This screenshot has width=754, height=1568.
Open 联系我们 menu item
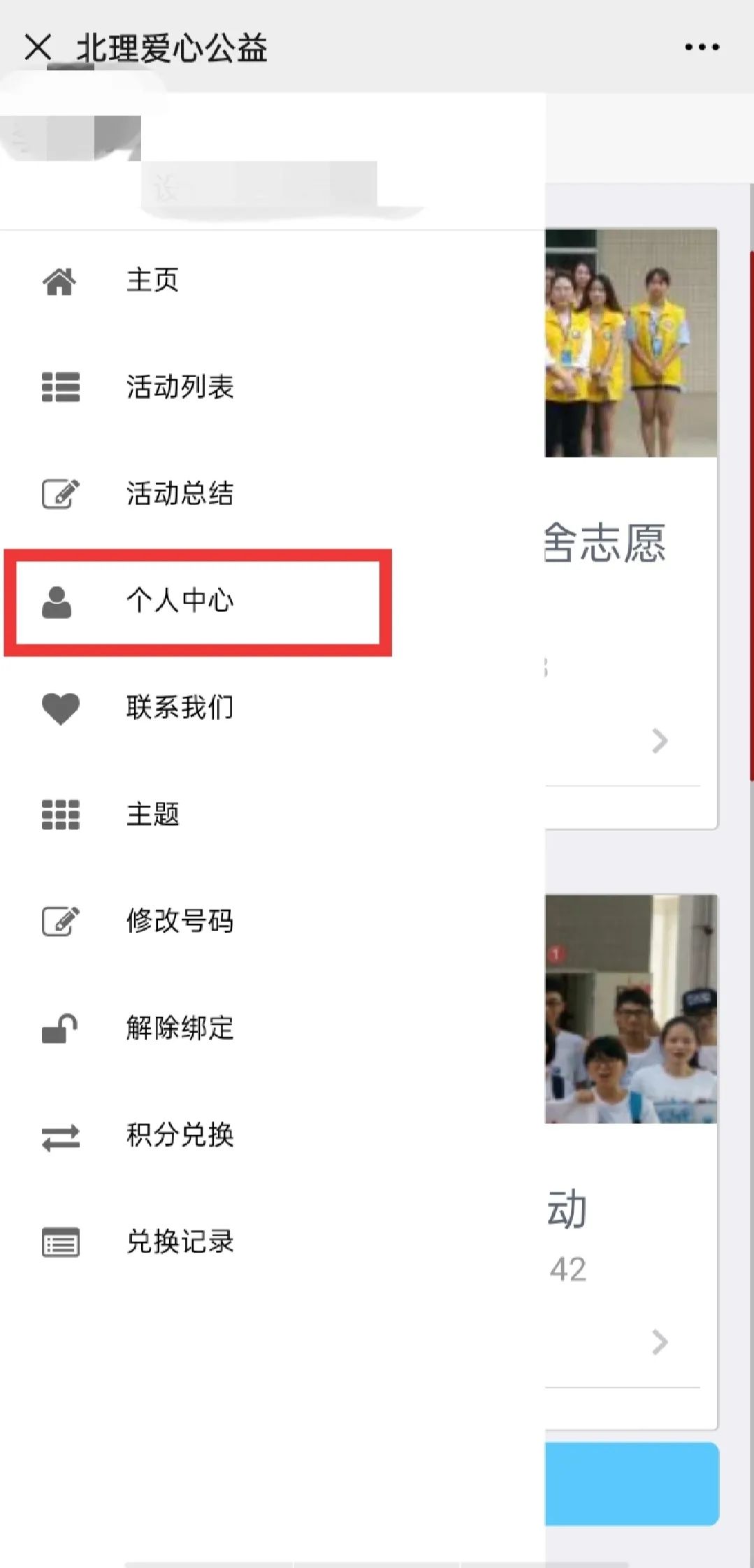(x=180, y=708)
